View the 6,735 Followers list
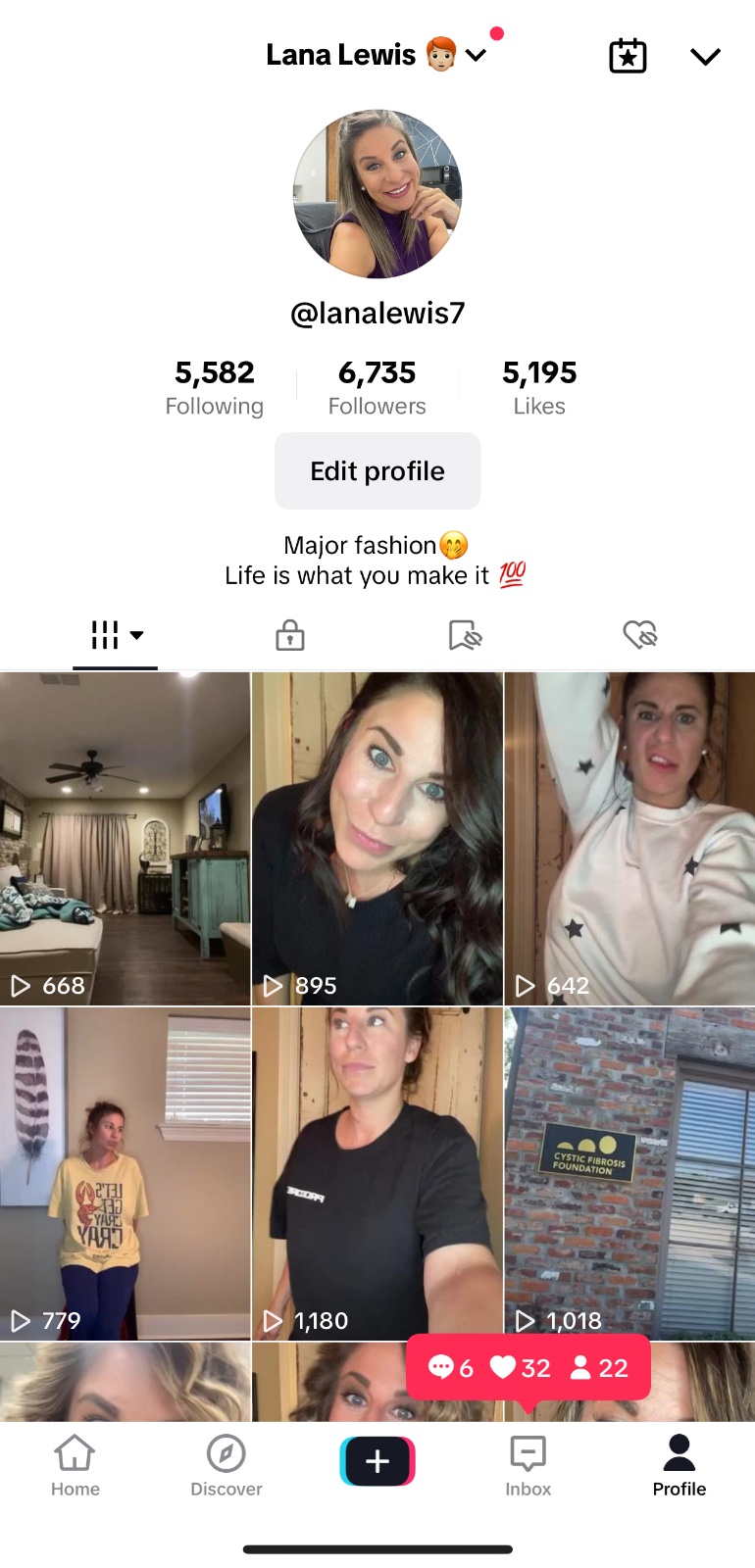This screenshot has width=755, height=1568. click(x=377, y=387)
